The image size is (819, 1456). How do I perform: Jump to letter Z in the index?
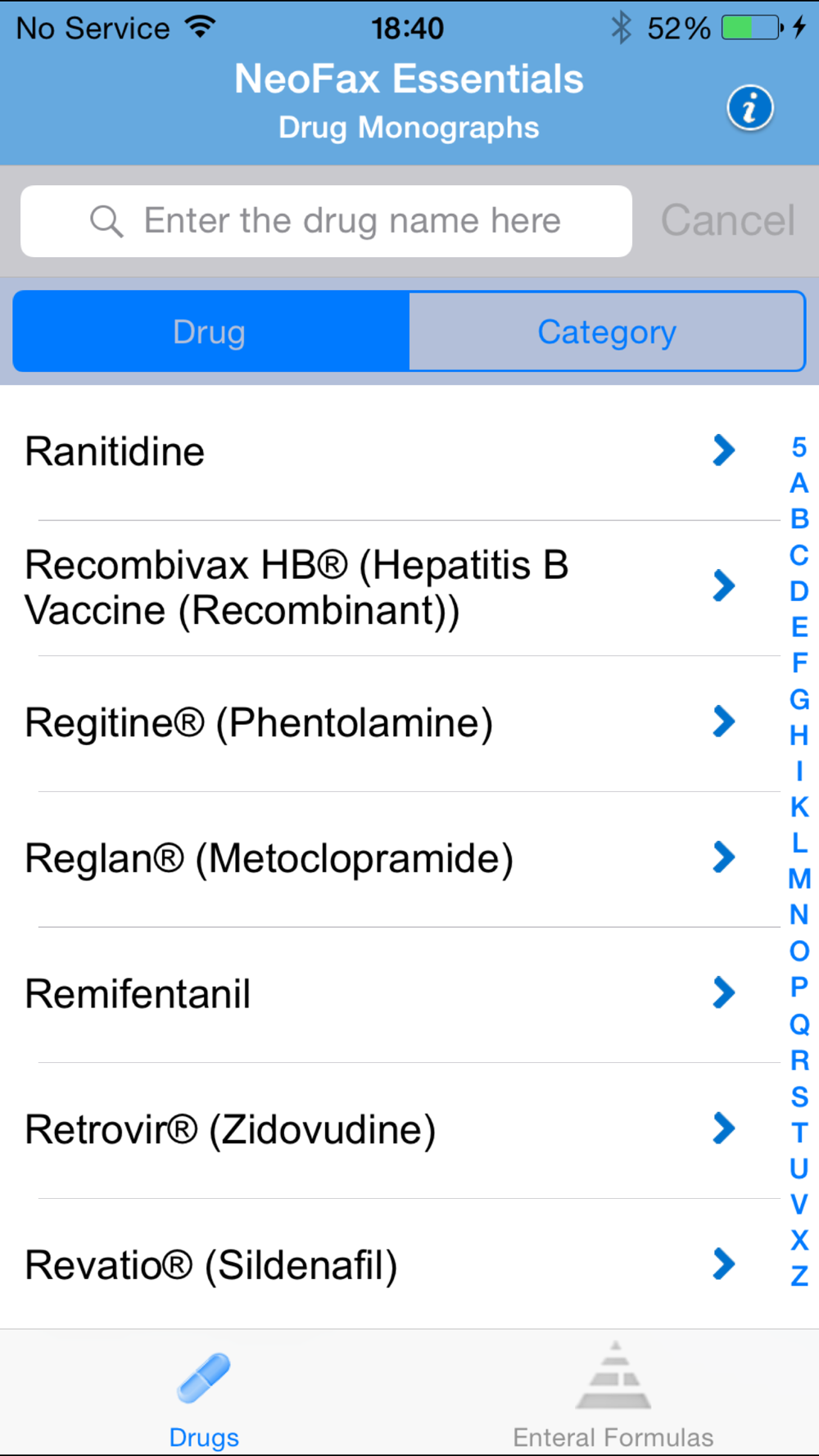point(799,1276)
